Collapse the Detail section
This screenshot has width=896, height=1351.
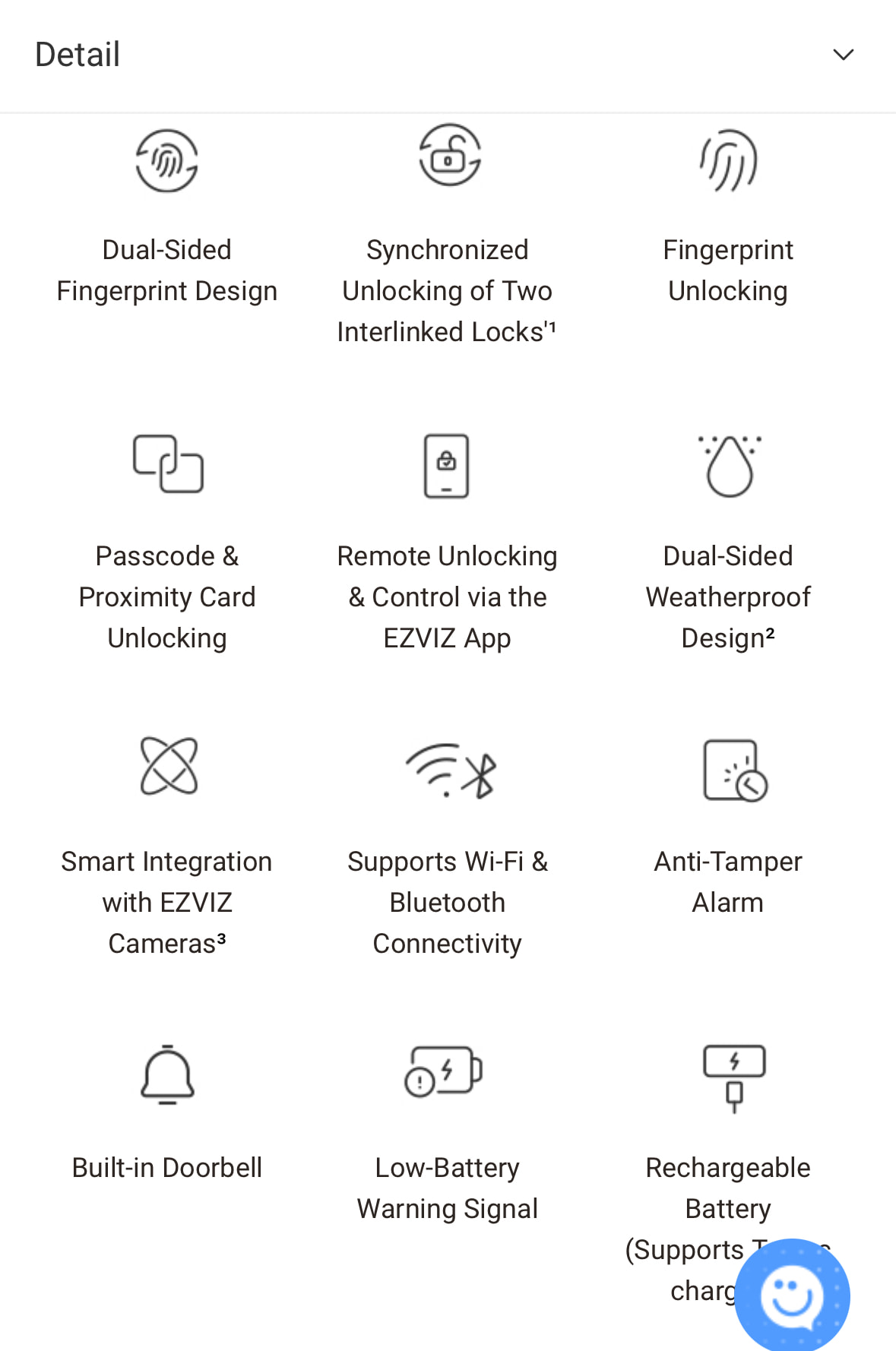click(843, 55)
